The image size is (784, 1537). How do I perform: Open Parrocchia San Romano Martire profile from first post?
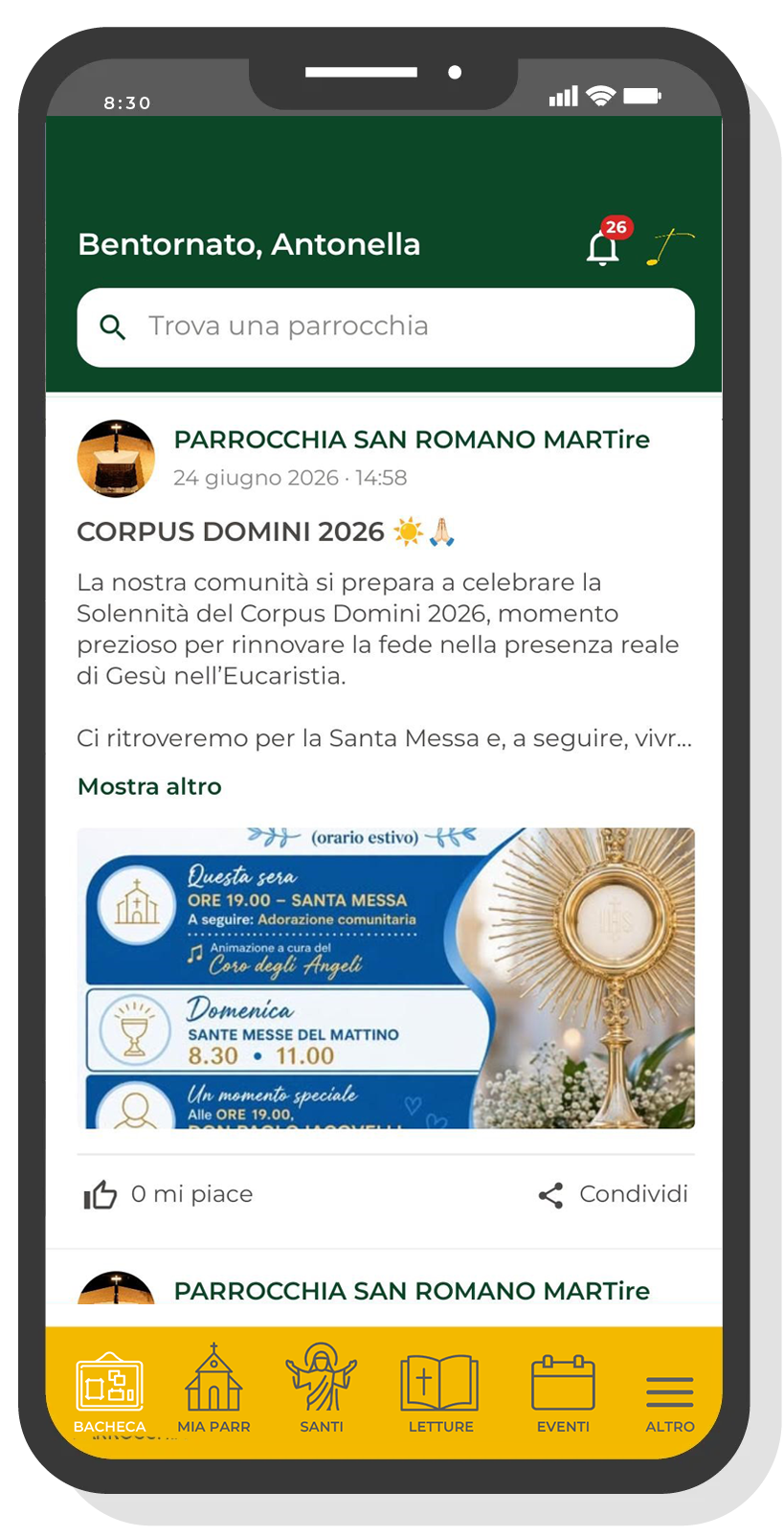412,440
